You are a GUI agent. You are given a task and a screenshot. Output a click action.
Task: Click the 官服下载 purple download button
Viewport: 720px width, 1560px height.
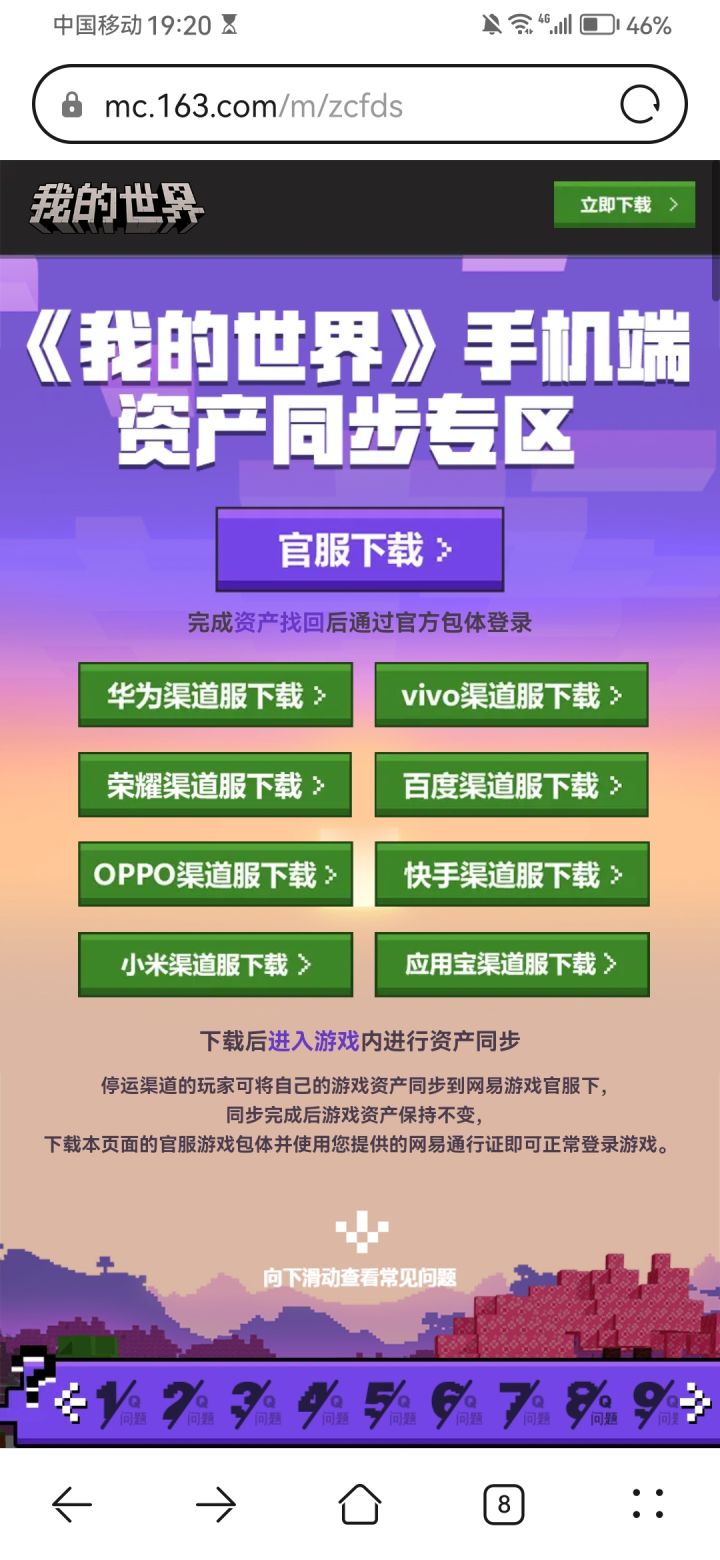coord(360,548)
